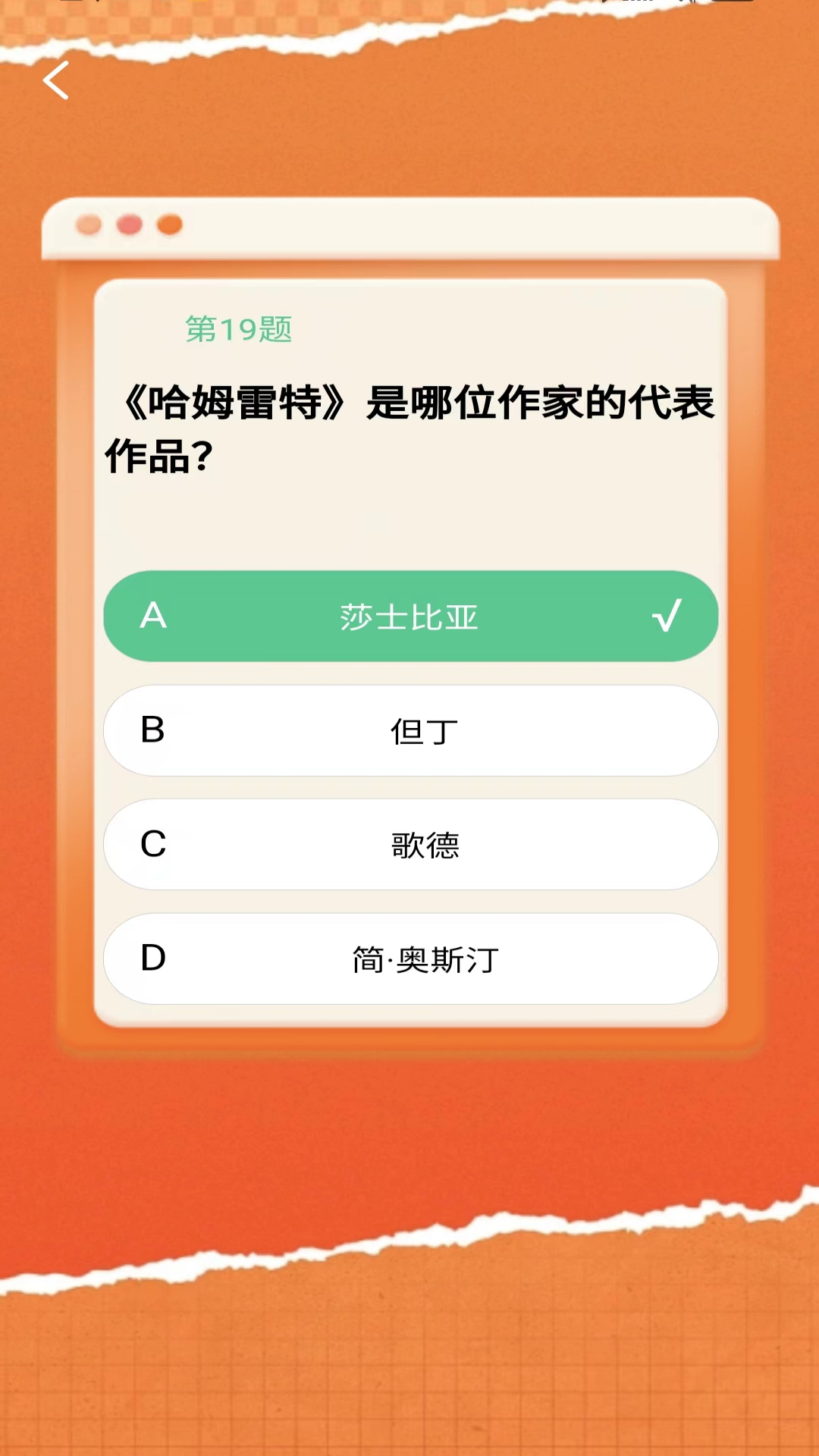Choose option B 但丁
Screen dimensions: 819x1456
point(410,731)
